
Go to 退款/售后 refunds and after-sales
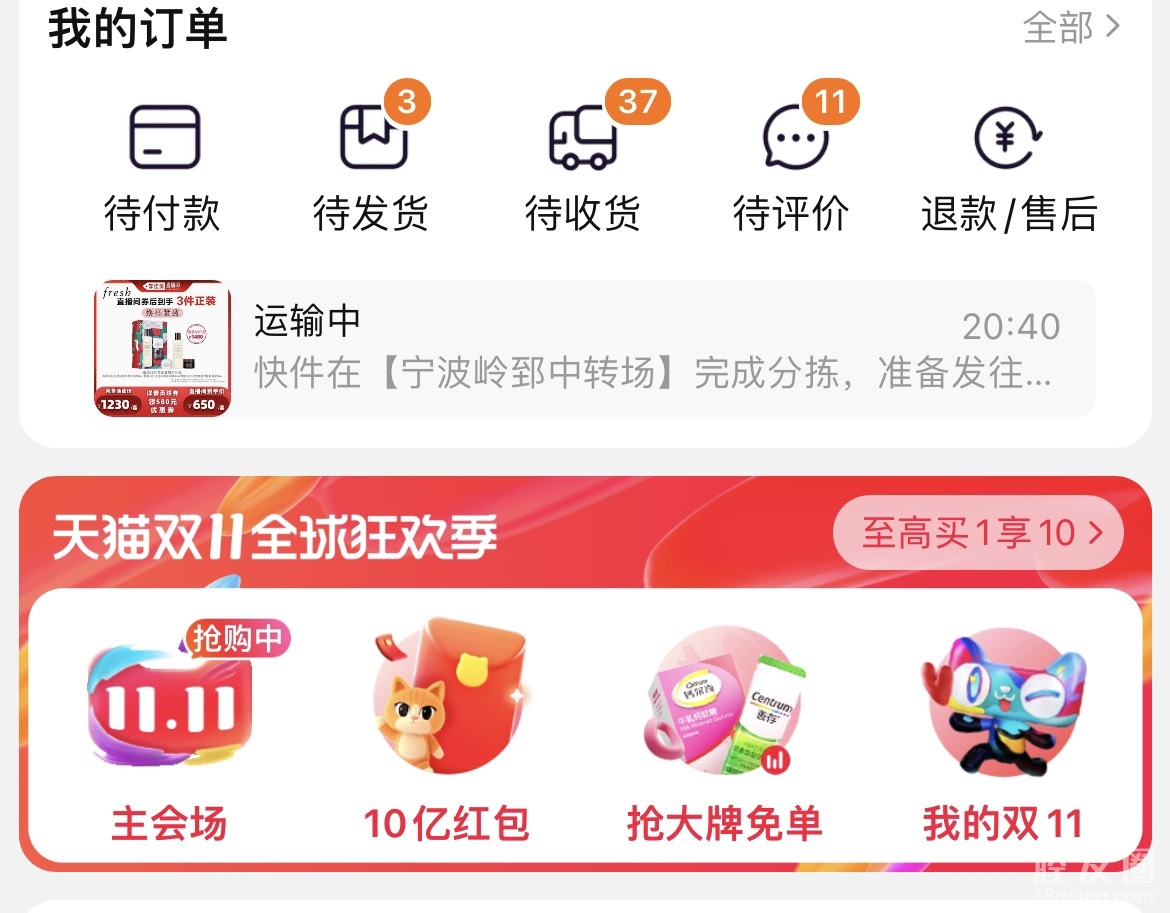(1008, 167)
